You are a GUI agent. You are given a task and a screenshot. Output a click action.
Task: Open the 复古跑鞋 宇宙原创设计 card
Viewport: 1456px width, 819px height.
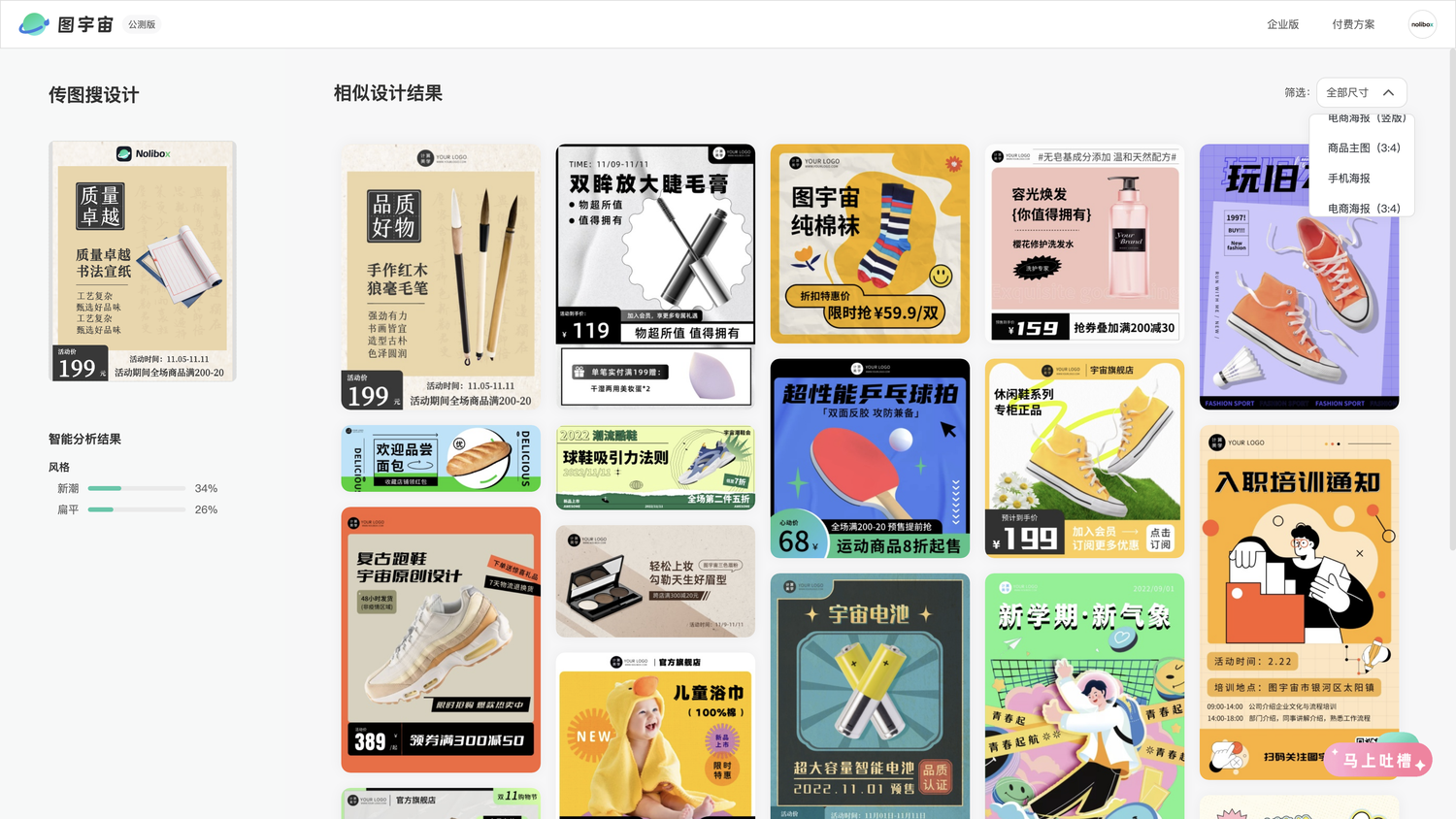click(441, 639)
